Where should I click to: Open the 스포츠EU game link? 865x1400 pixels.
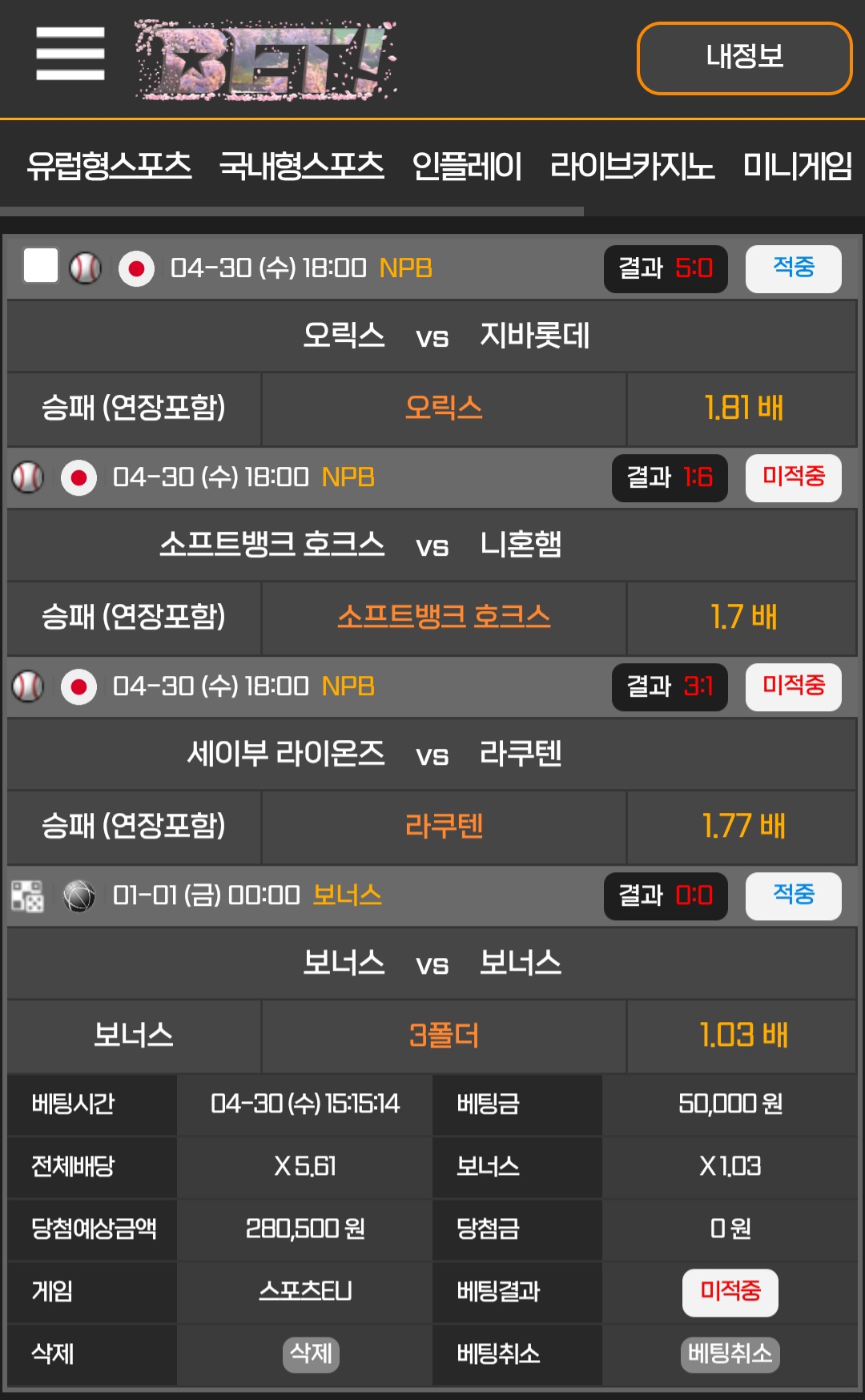[305, 1291]
